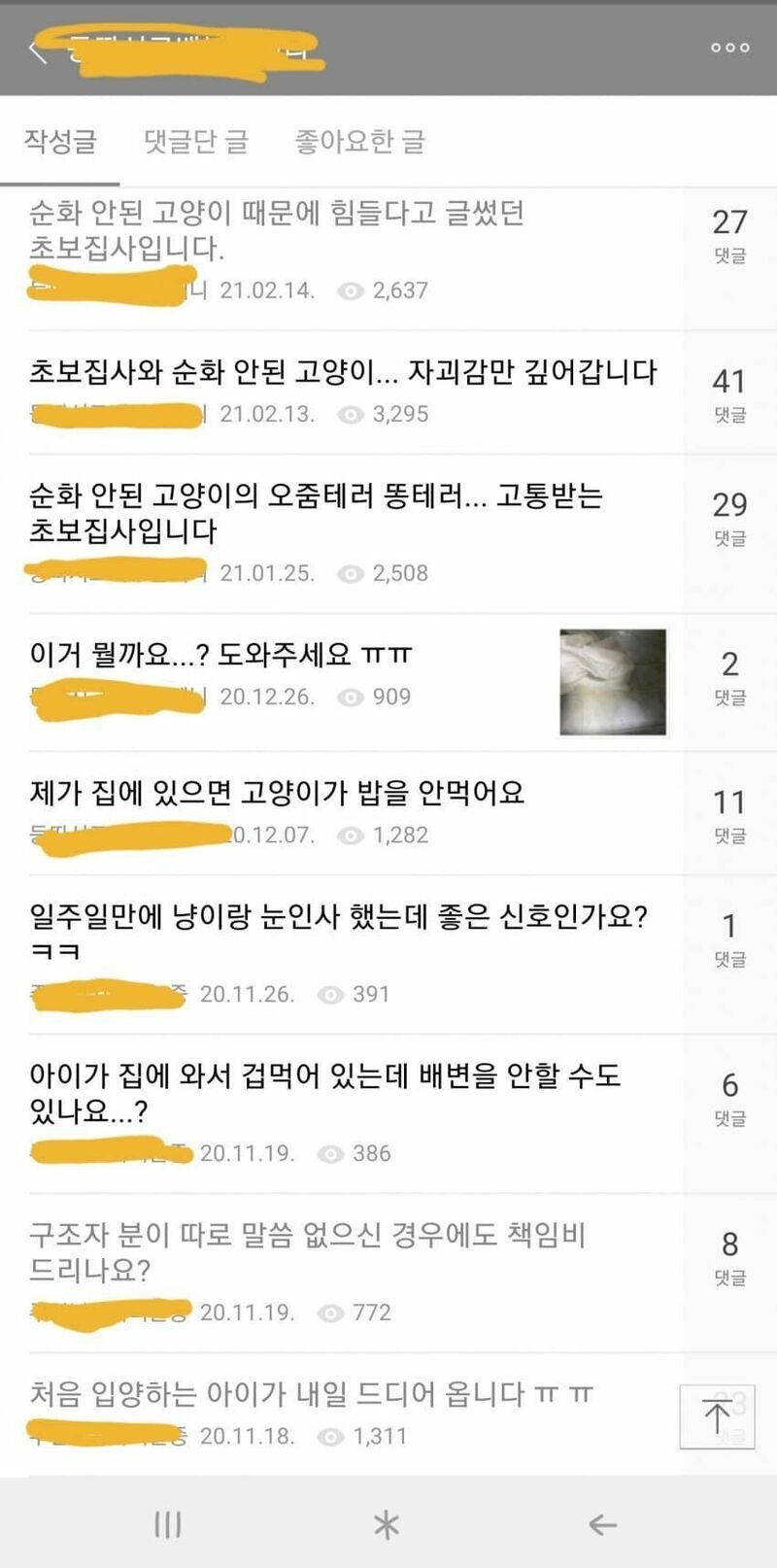Tap the system back arrow
The height and width of the screenshot is (1568, 777).
602,1524
